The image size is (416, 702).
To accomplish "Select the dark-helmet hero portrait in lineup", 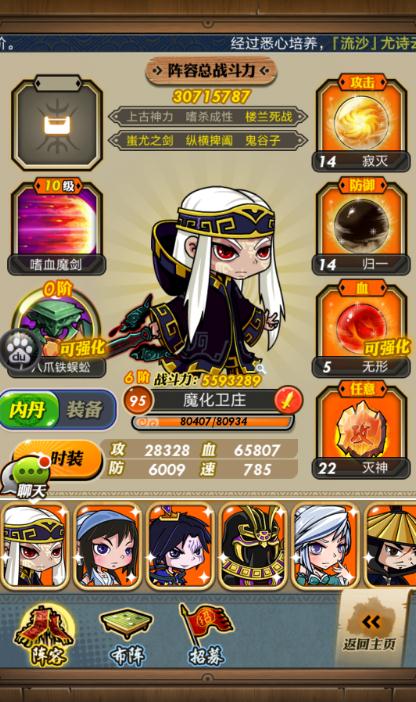I will [253, 546].
